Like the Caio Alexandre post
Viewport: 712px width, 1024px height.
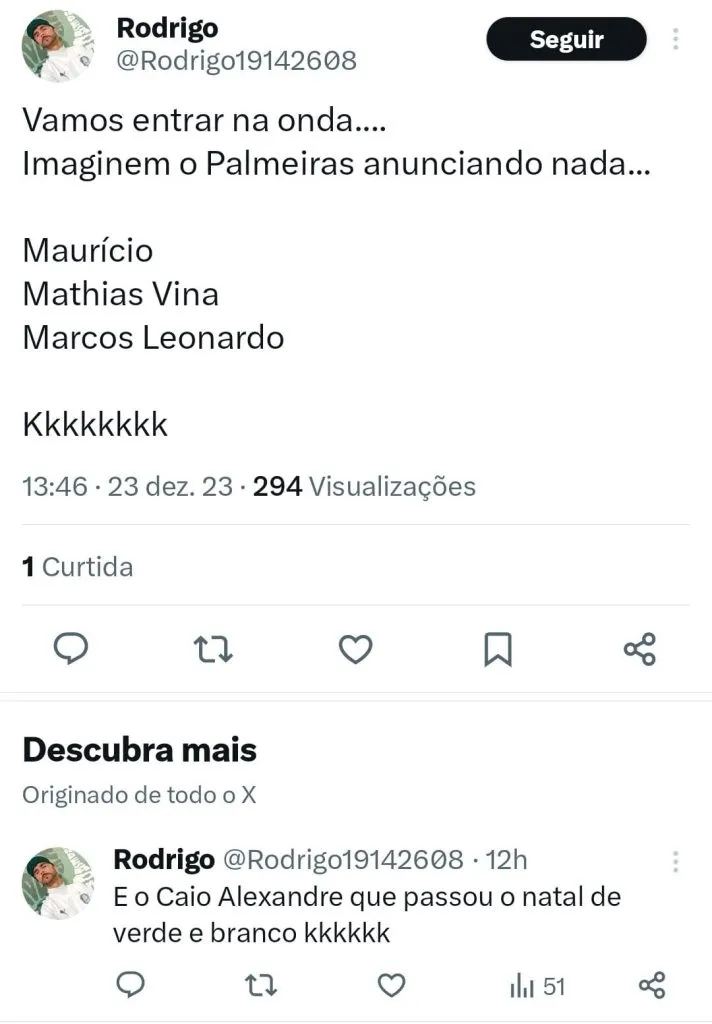coord(391,986)
